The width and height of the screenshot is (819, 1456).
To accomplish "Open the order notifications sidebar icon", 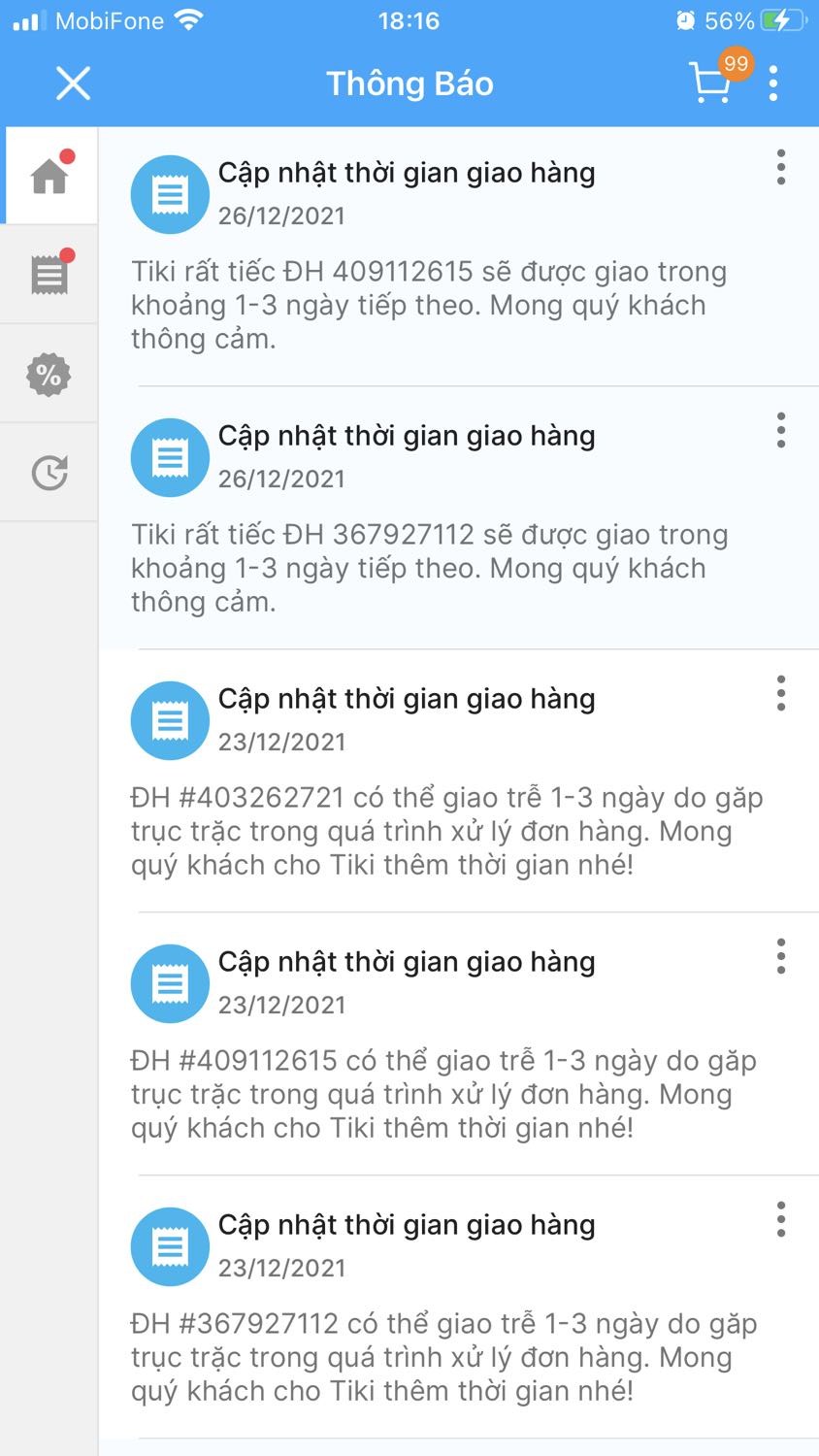I will (x=49, y=274).
